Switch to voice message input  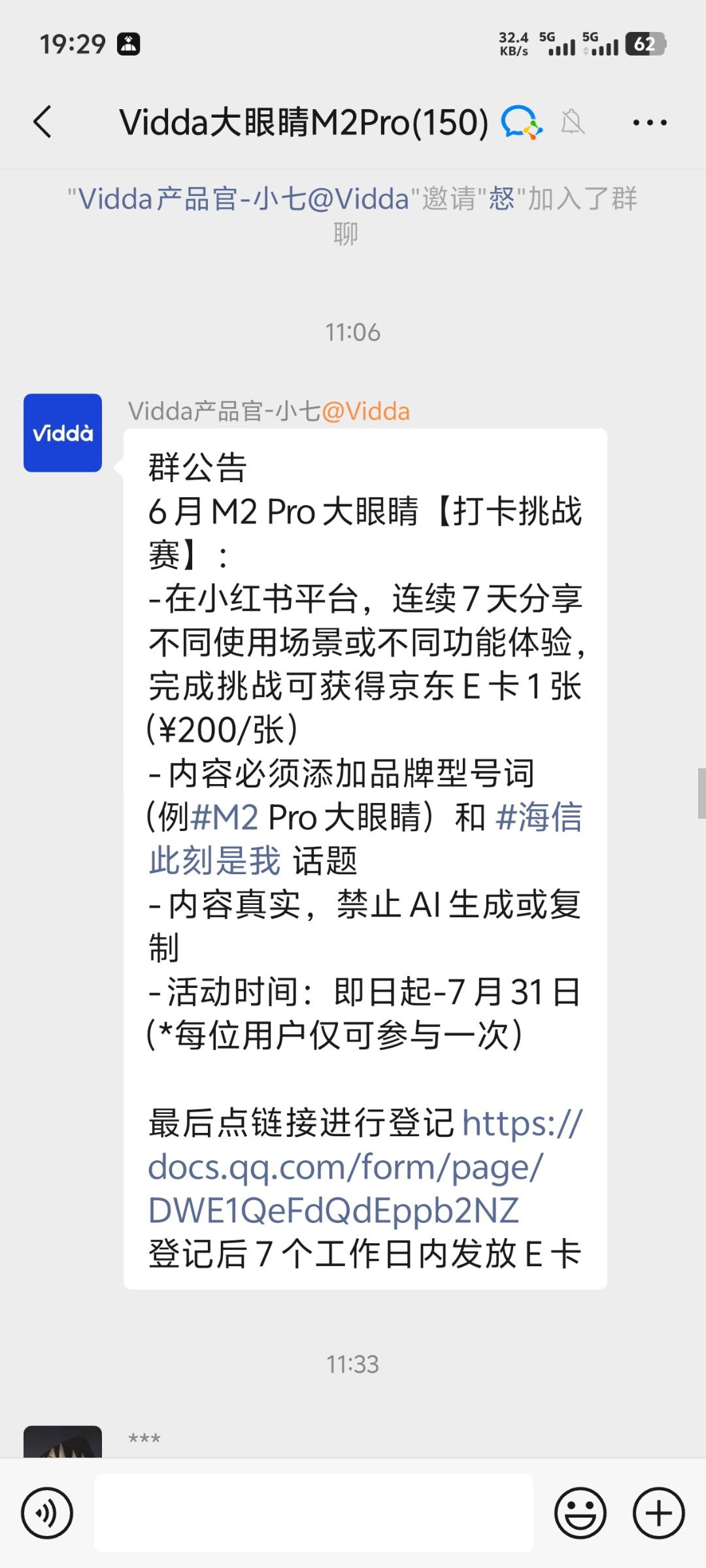point(47,1513)
